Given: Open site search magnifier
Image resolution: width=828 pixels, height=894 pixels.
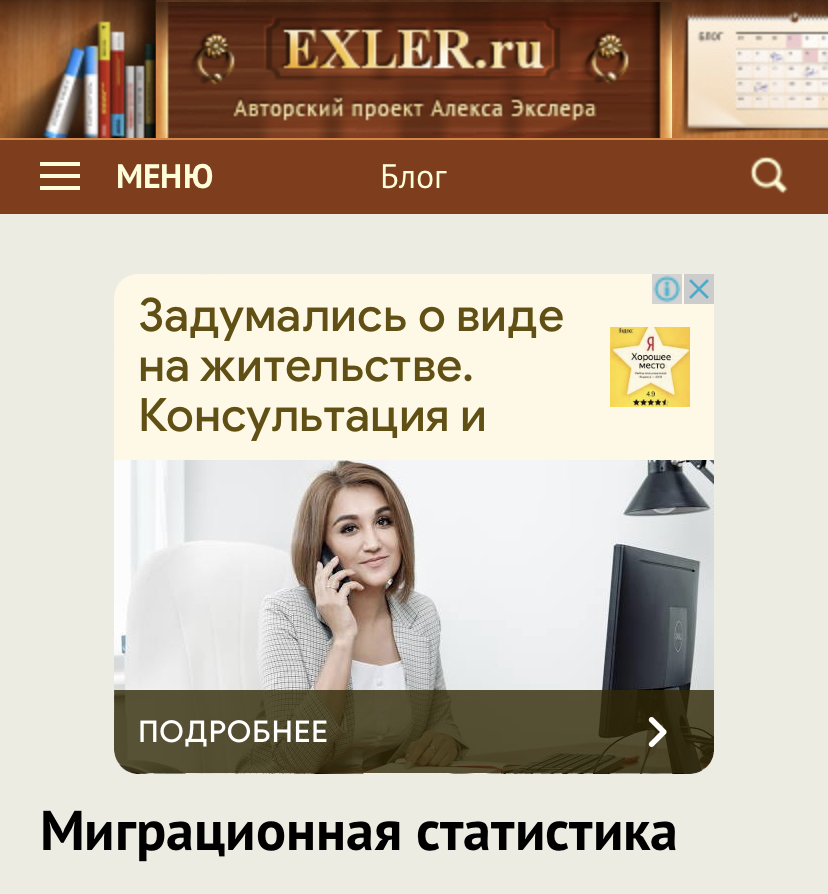Looking at the screenshot, I should point(768,177).
